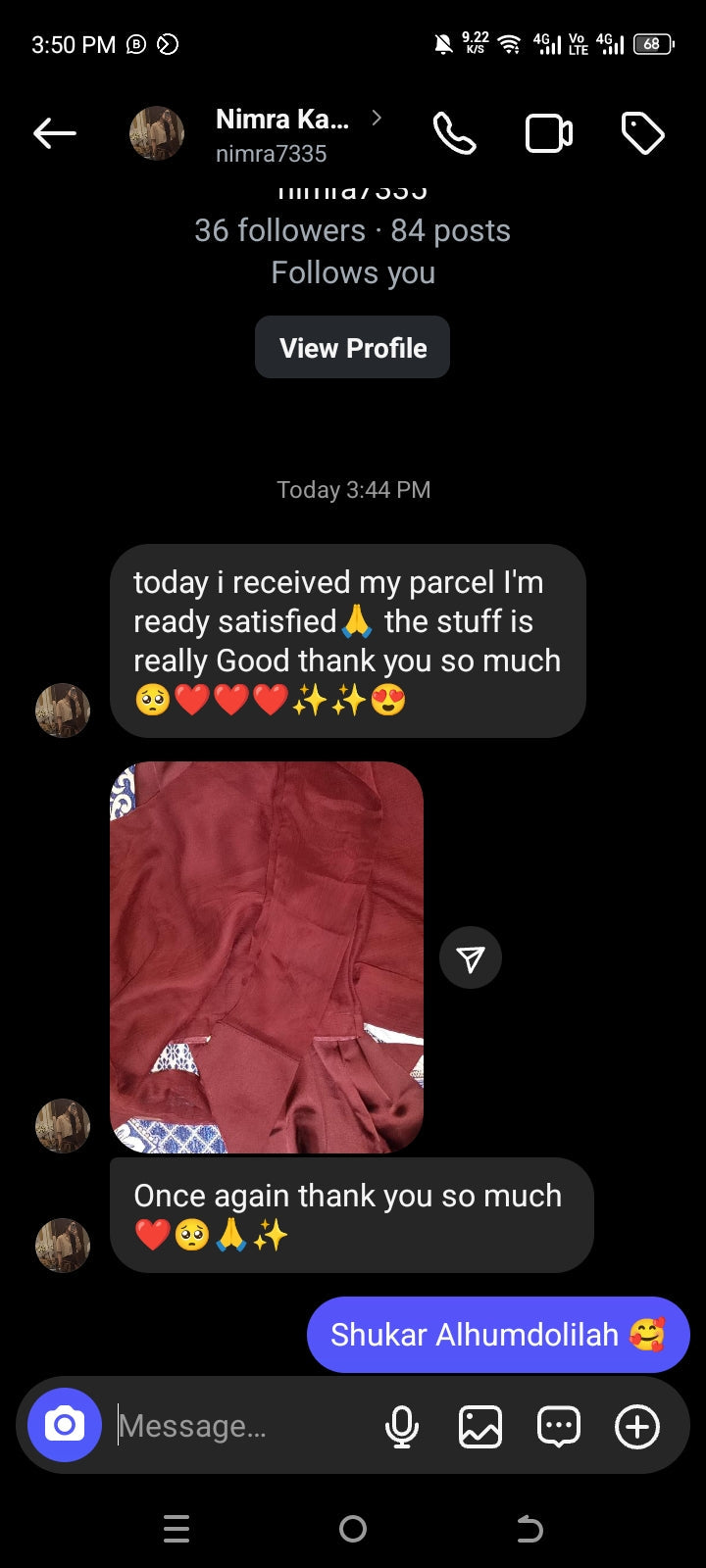Open the gallery image picker
The height and width of the screenshot is (1568, 706).
(480, 1426)
